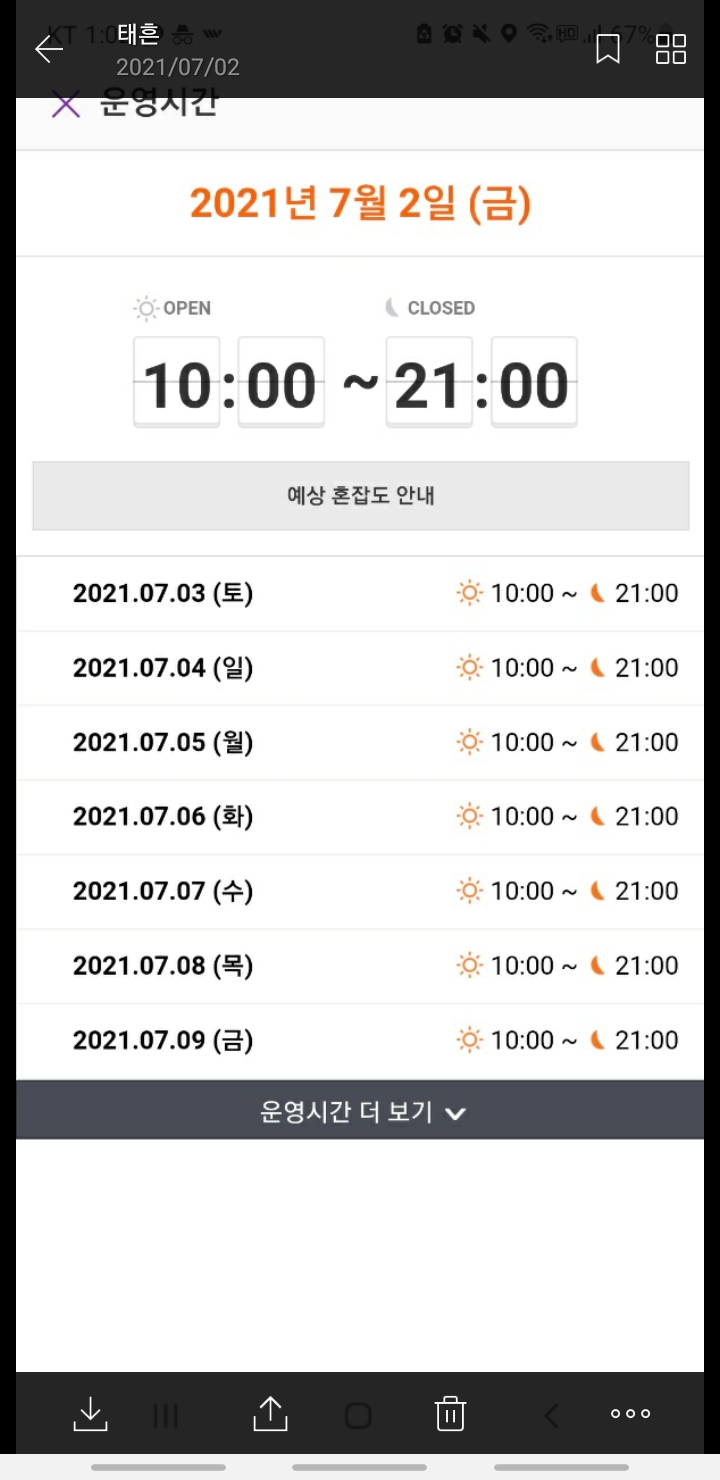The image size is (720, 1480).
Task: Bookmark this image
Action: click(x=607, y=49)
